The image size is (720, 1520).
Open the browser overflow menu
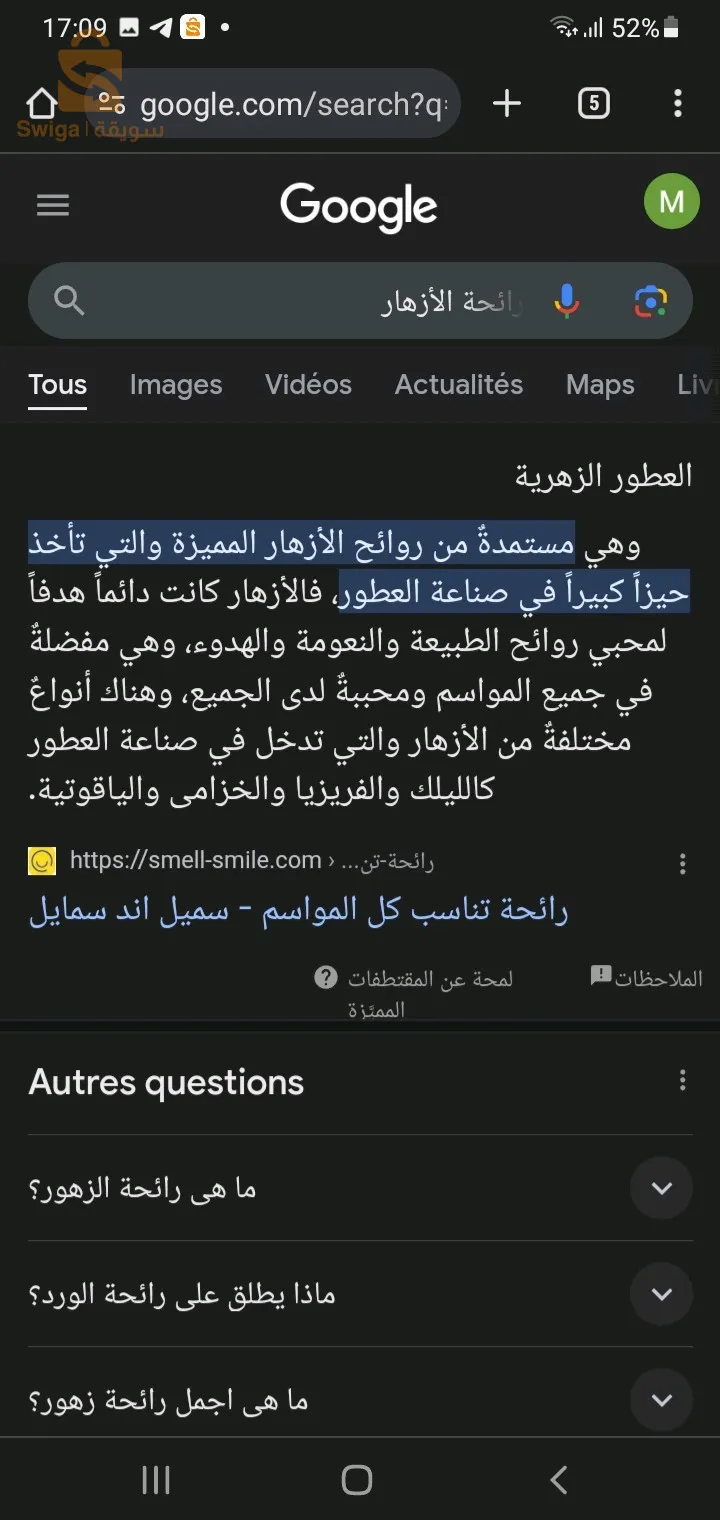coord(678,103)
